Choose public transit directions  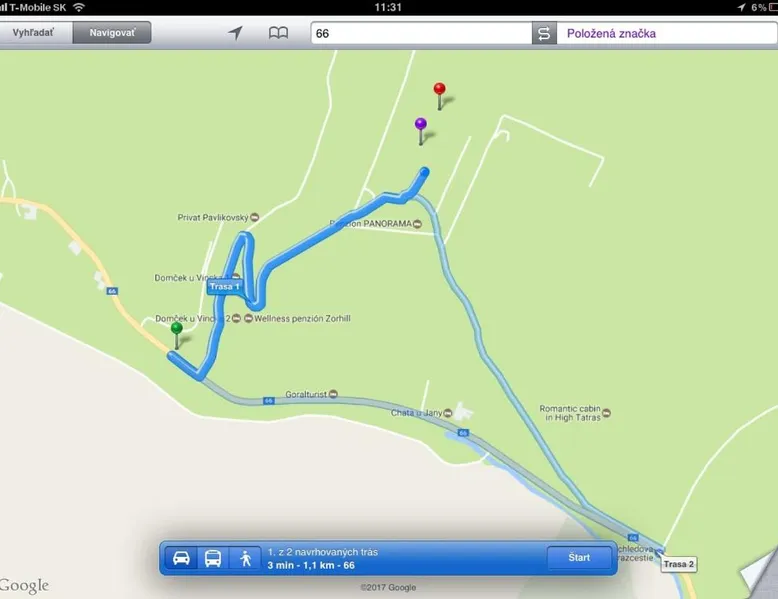[213, 558]
